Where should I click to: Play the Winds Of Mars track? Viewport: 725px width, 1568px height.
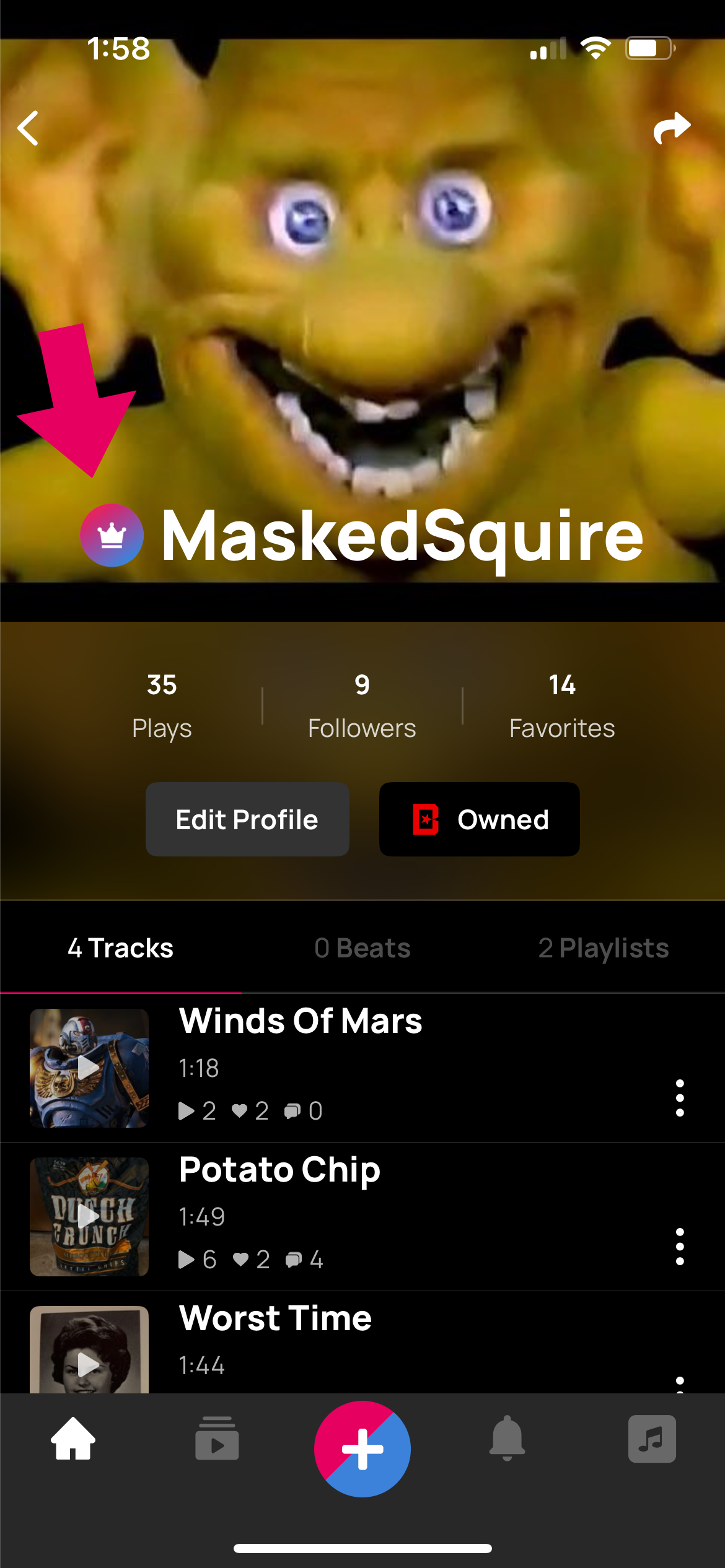point(89,1068)
